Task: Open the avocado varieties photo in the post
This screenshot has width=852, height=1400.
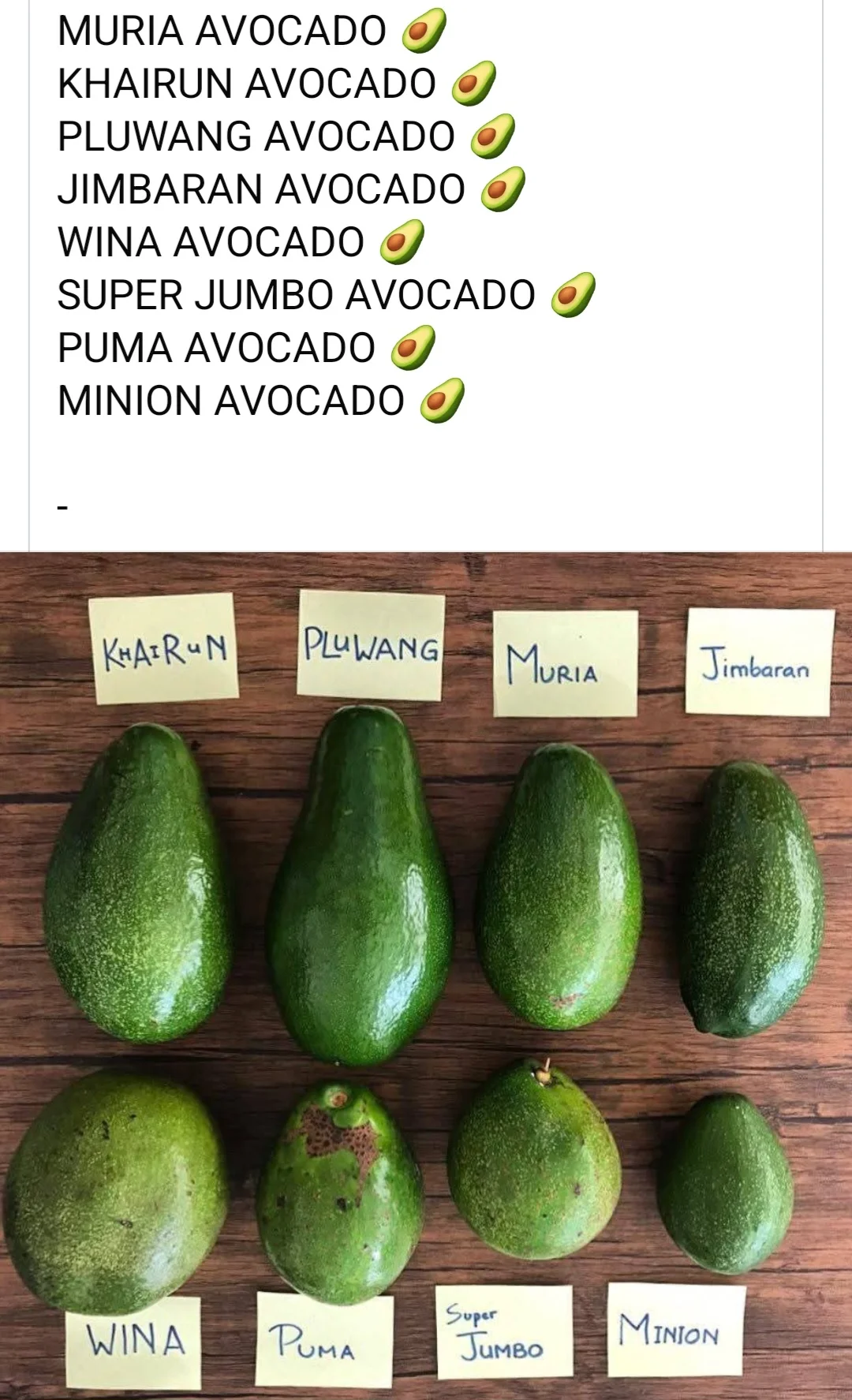Action: (426, 974)
